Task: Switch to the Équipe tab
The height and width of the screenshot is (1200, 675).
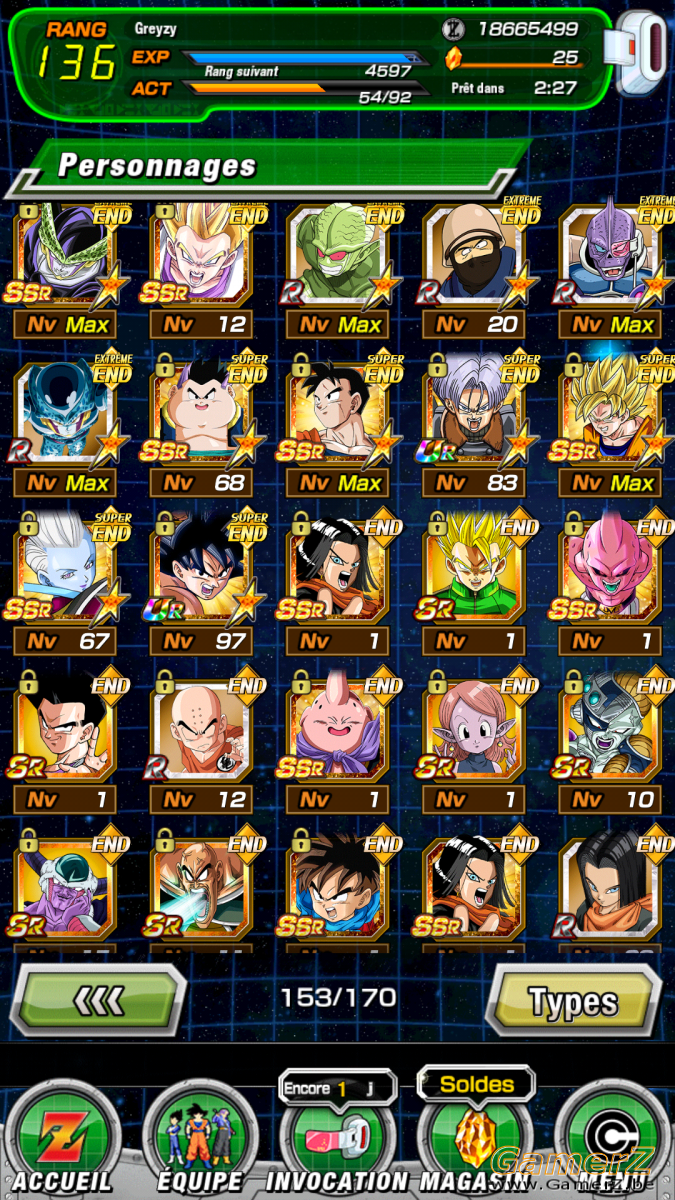Action: (x=198, y=1138)
